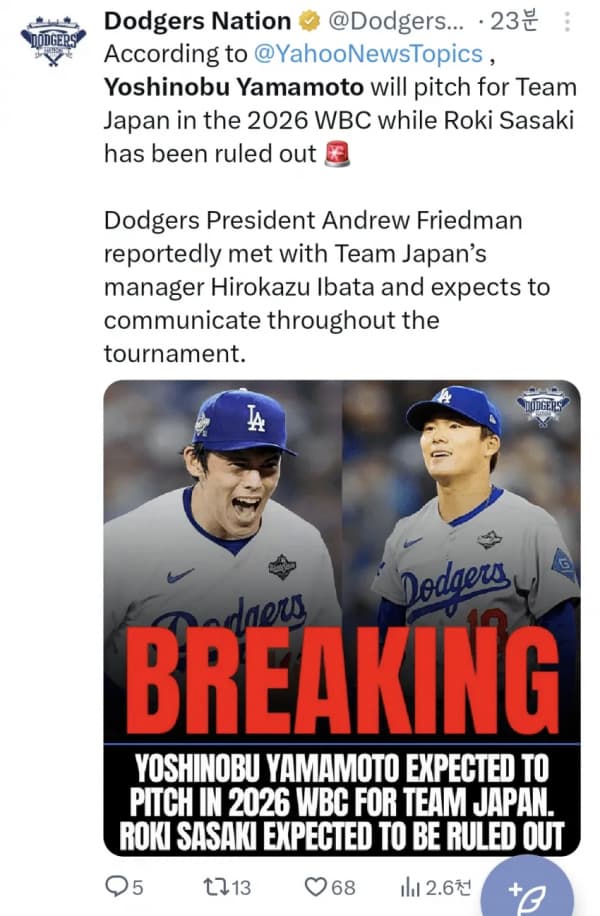This screenshot has width=600, height=916.
Task: Open the Dodgers Nation account name
Action: (x=197, y=21)
